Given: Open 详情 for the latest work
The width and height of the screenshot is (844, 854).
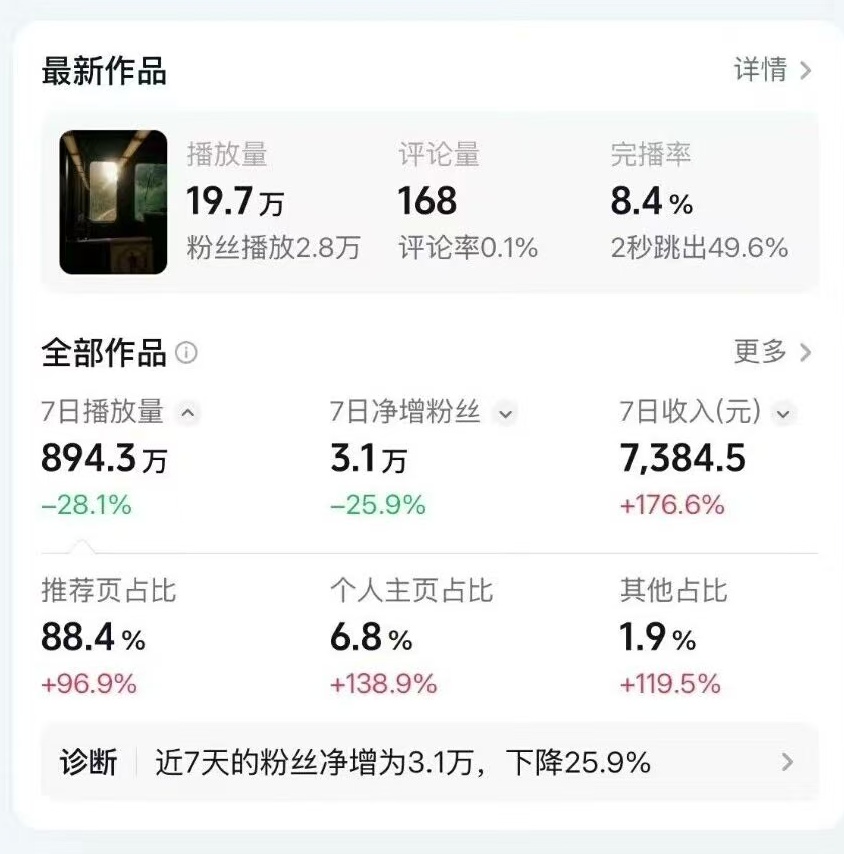Looking at the screenshot, I should point(772,70).
